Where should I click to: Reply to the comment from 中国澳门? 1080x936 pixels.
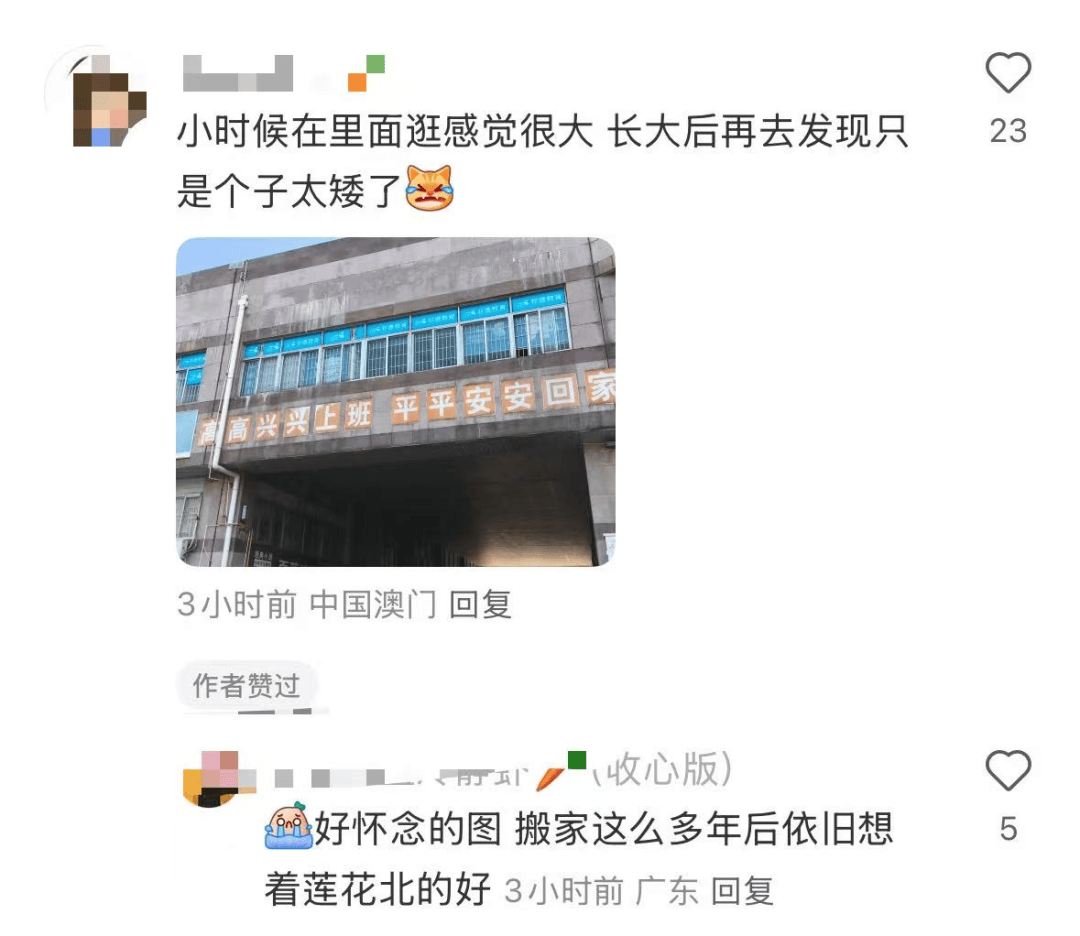point(481,604)
